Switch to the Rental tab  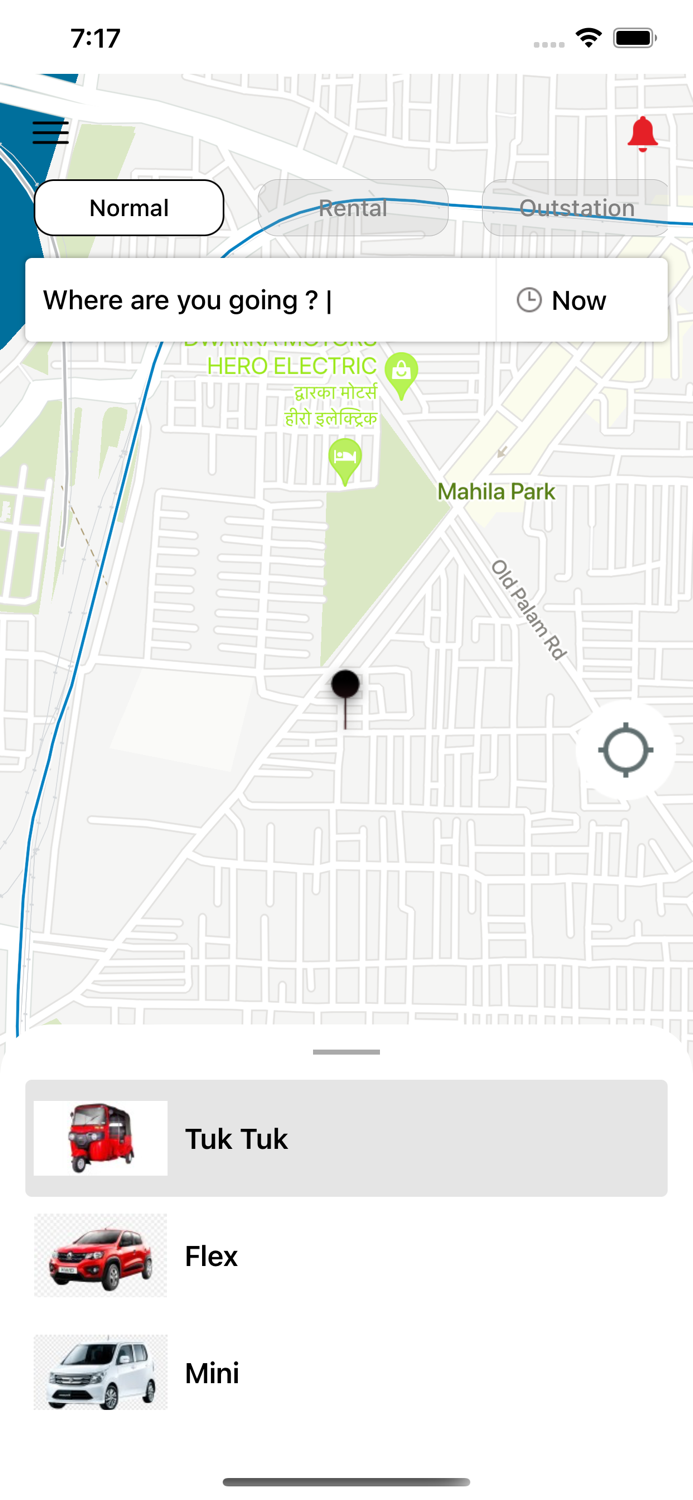pyautogui.click(x=353, y=208)
